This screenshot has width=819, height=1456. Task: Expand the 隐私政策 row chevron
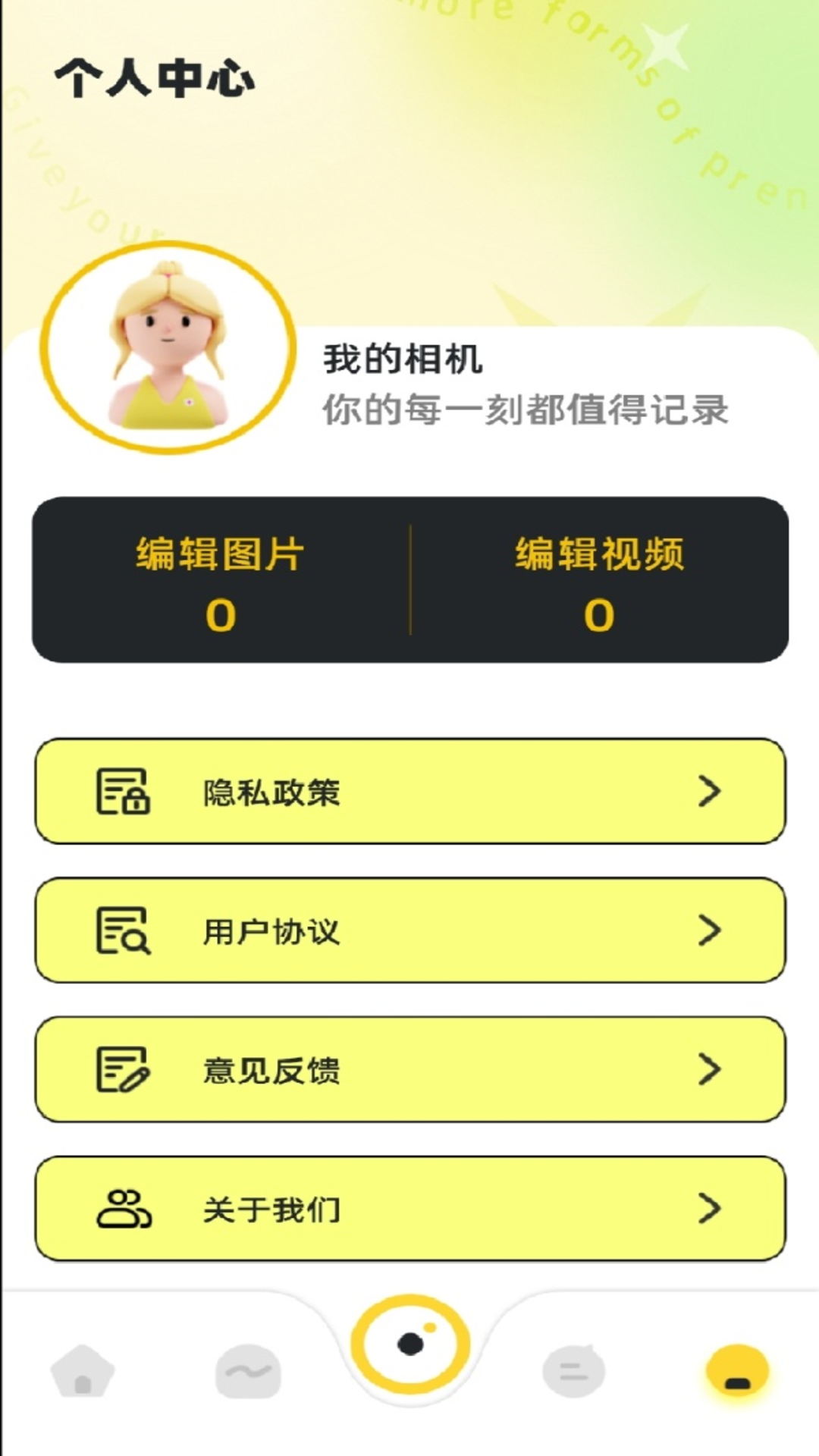pos(711,792)
